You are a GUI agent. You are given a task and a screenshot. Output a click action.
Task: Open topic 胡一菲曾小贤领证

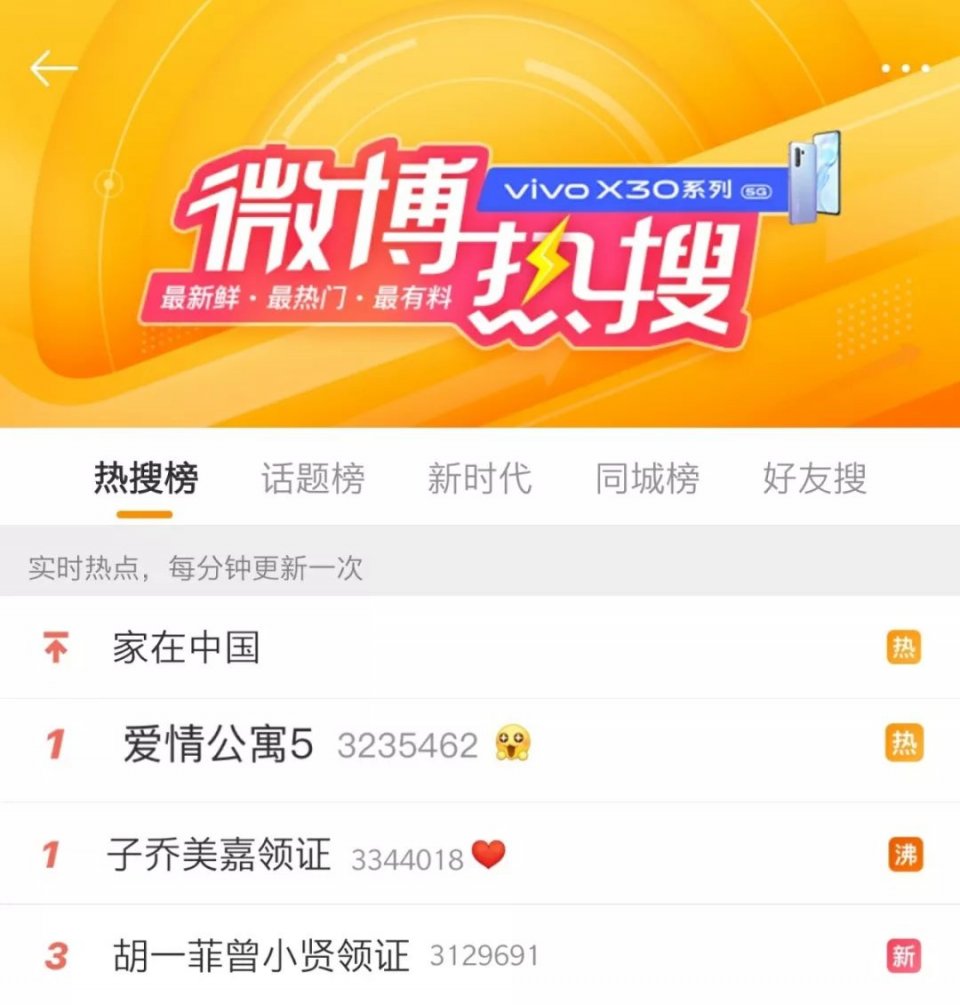pos(261,956)
